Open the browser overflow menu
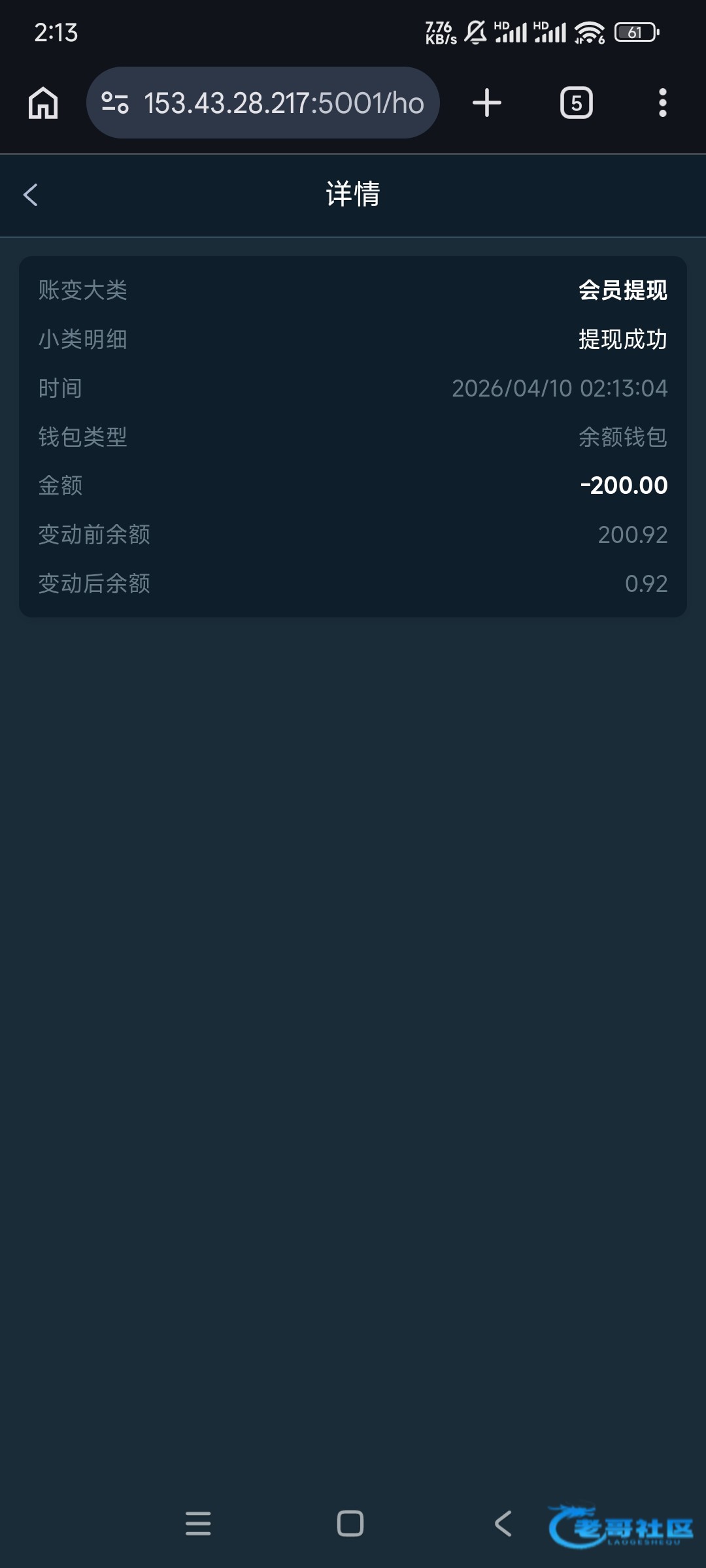Screen dimensions: 706x1568 point(662,103)
